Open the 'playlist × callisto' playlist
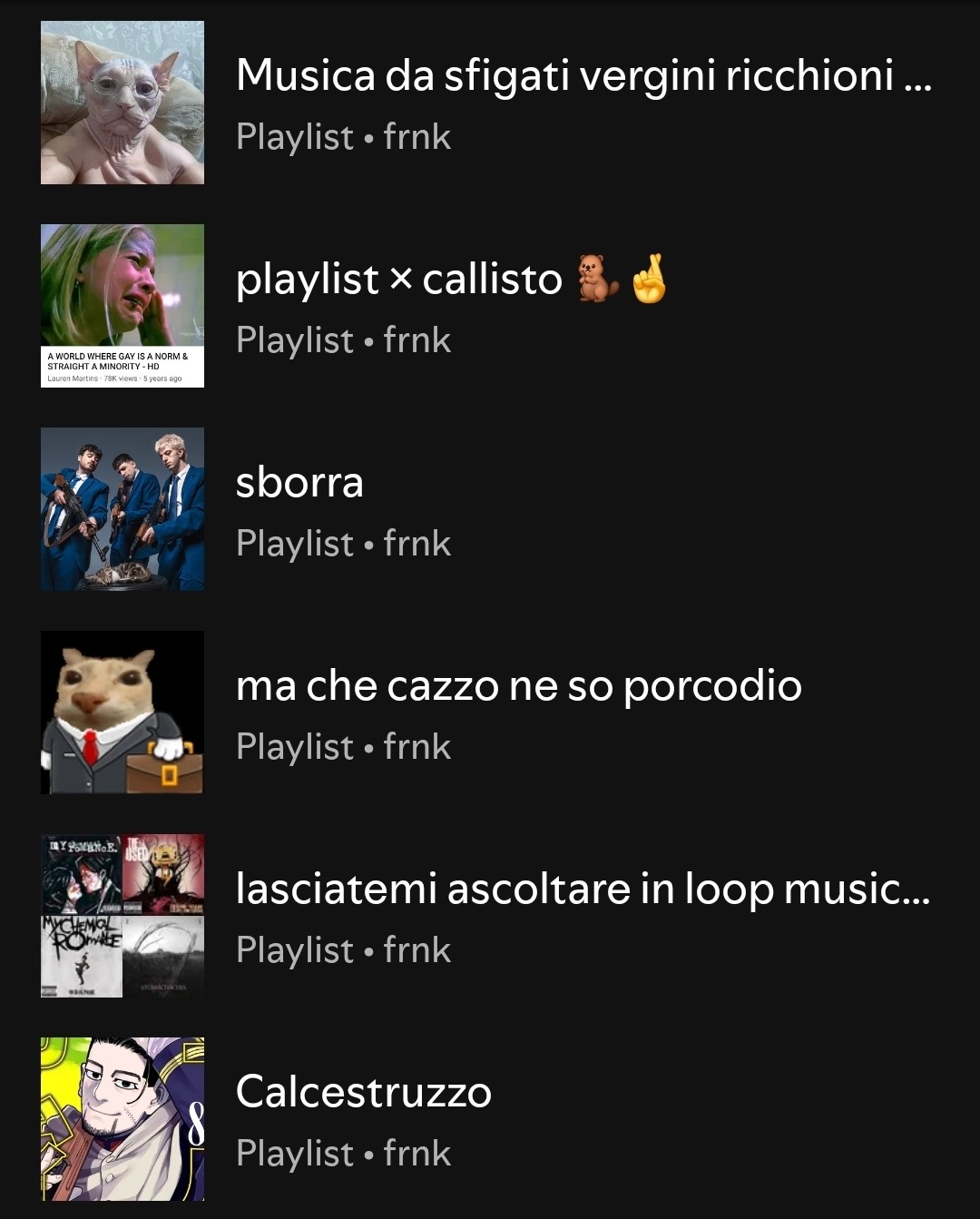 click(x=490, y=306)
